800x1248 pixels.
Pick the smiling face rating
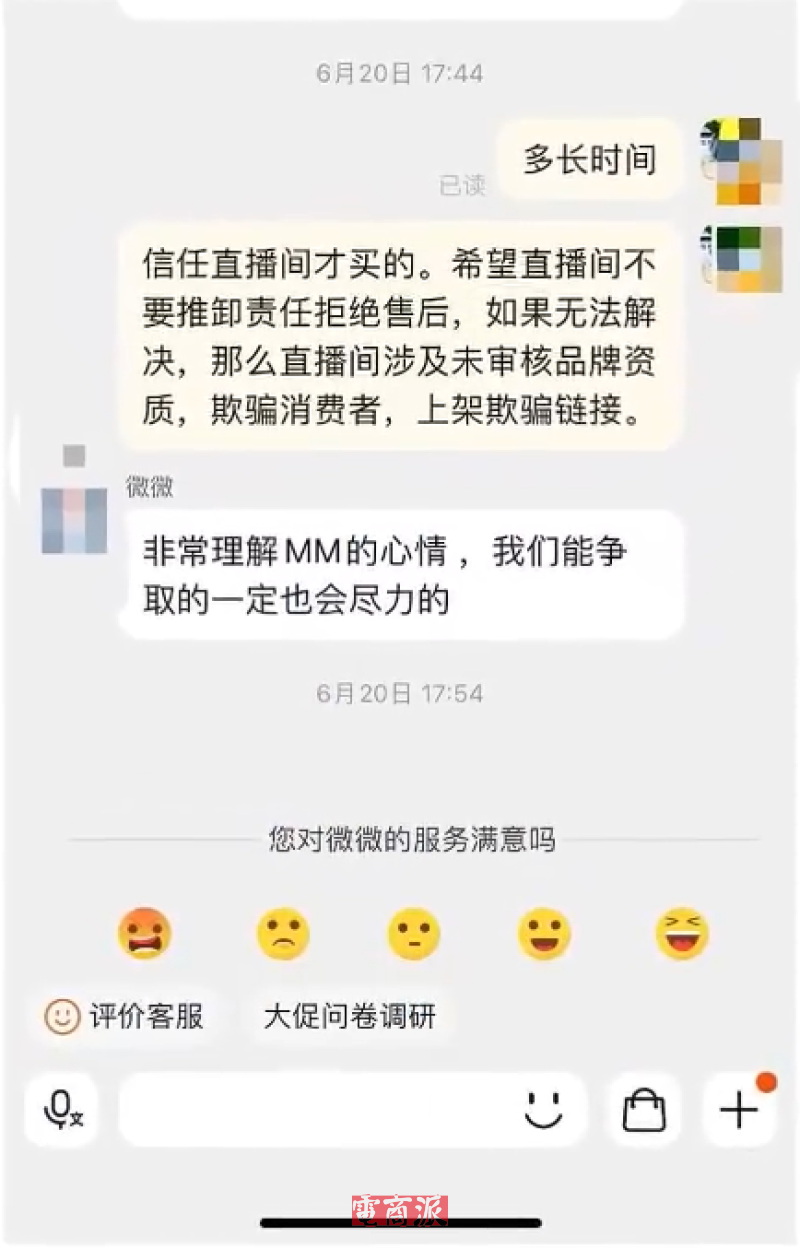545,934
